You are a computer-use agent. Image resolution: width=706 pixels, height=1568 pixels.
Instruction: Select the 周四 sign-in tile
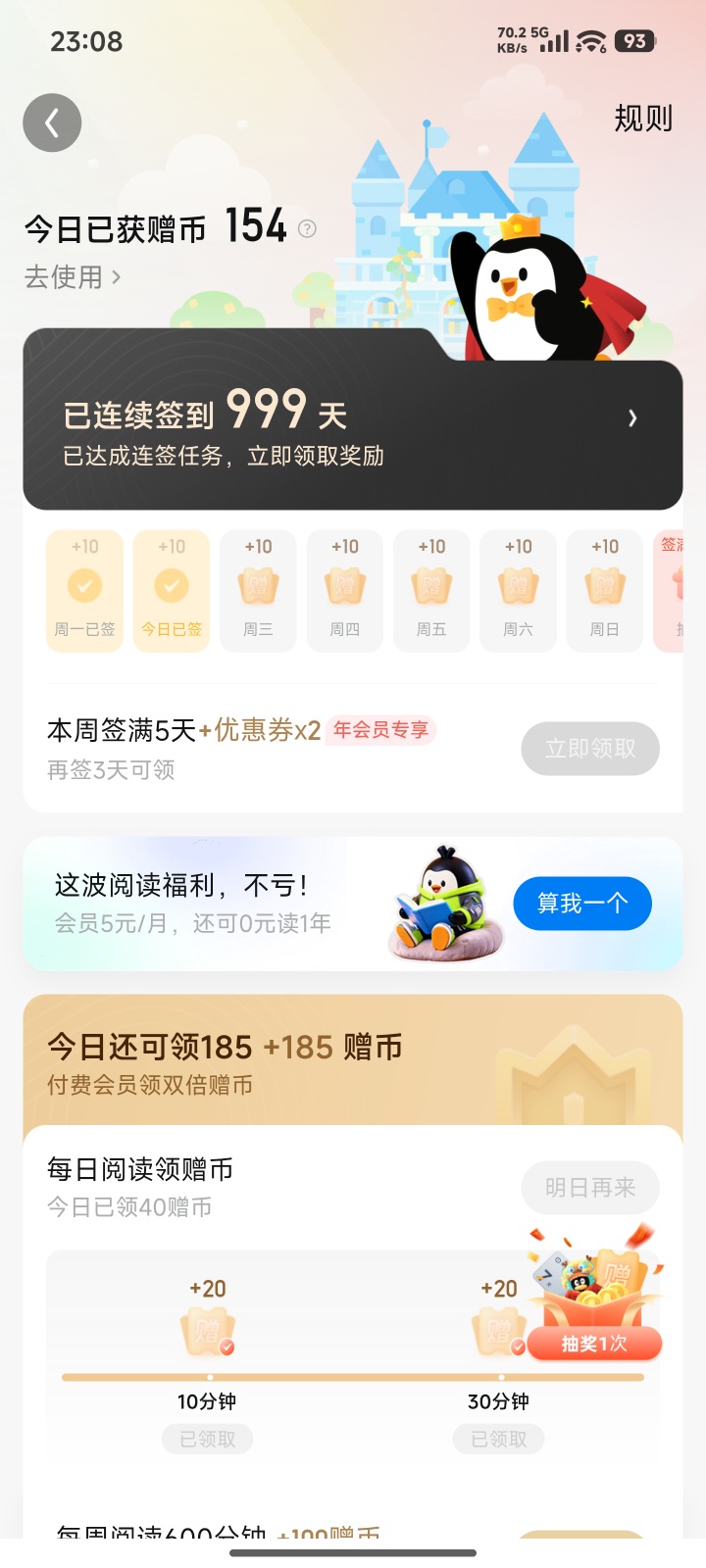[x=345, y=590]
